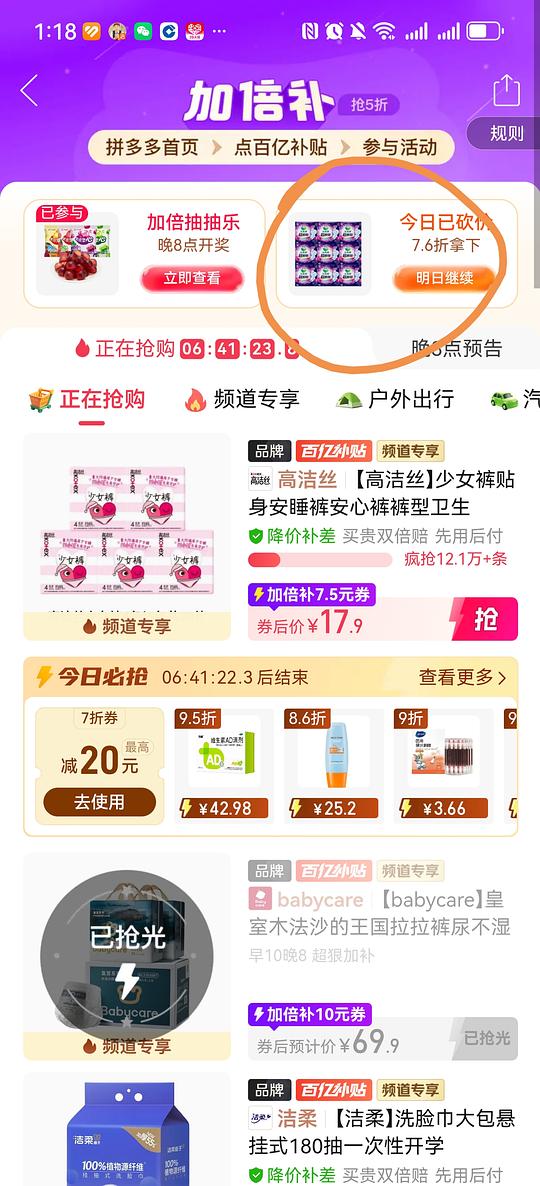The image size is (540, 1186).
Task: Tap the 明日继续 button
Action: click(x=445, y=278)
